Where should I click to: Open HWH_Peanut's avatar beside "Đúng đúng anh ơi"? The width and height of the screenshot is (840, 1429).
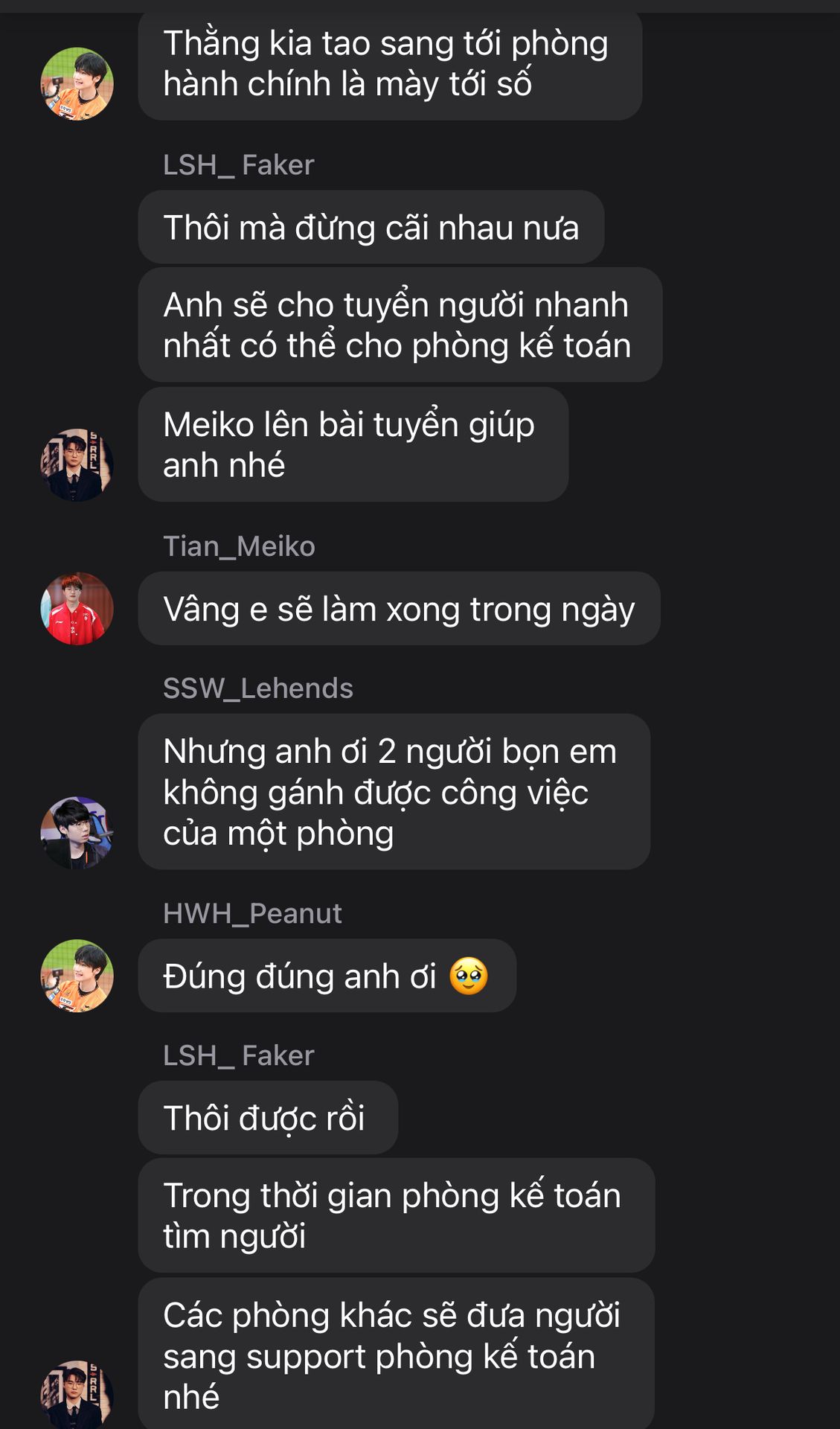tap(77, 975)
